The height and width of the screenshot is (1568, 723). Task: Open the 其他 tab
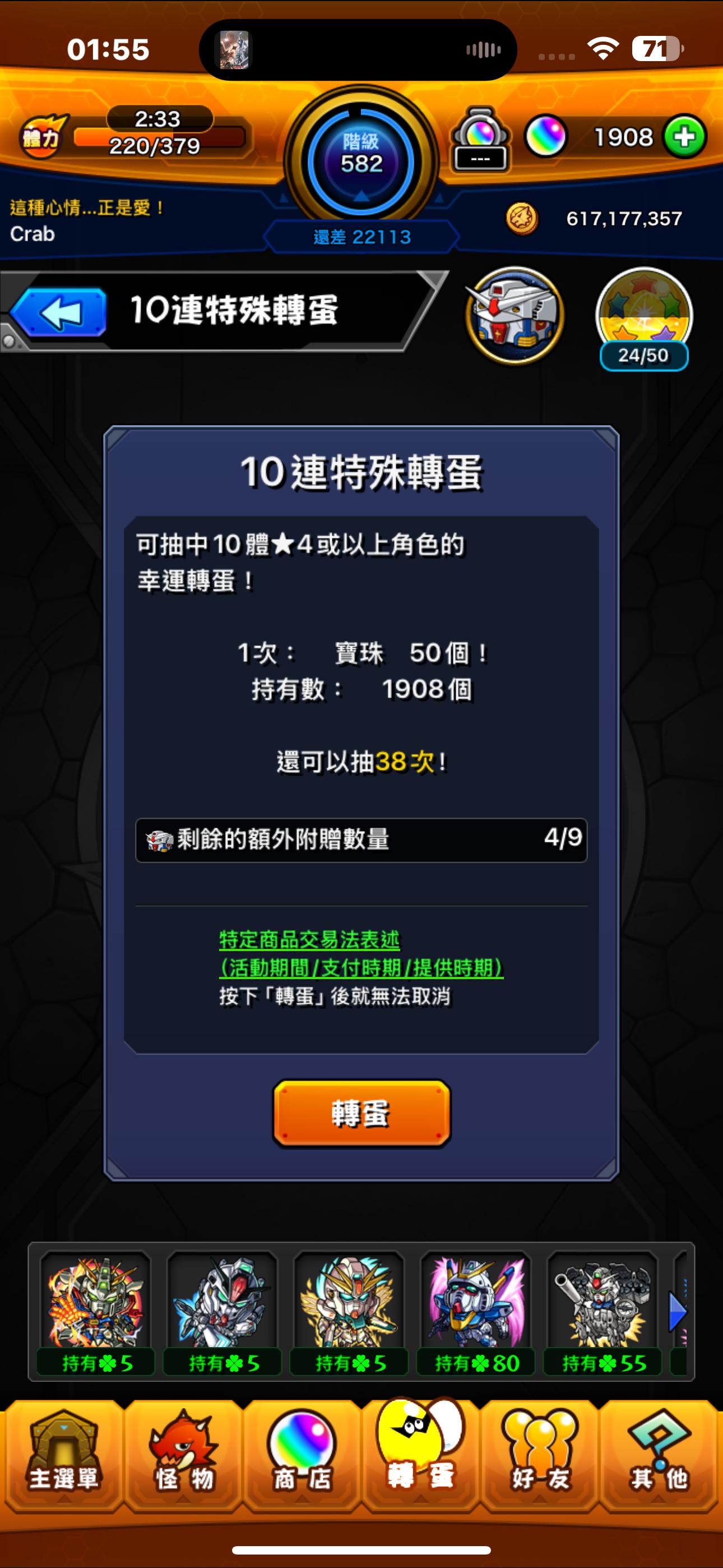pos(659,1454)
